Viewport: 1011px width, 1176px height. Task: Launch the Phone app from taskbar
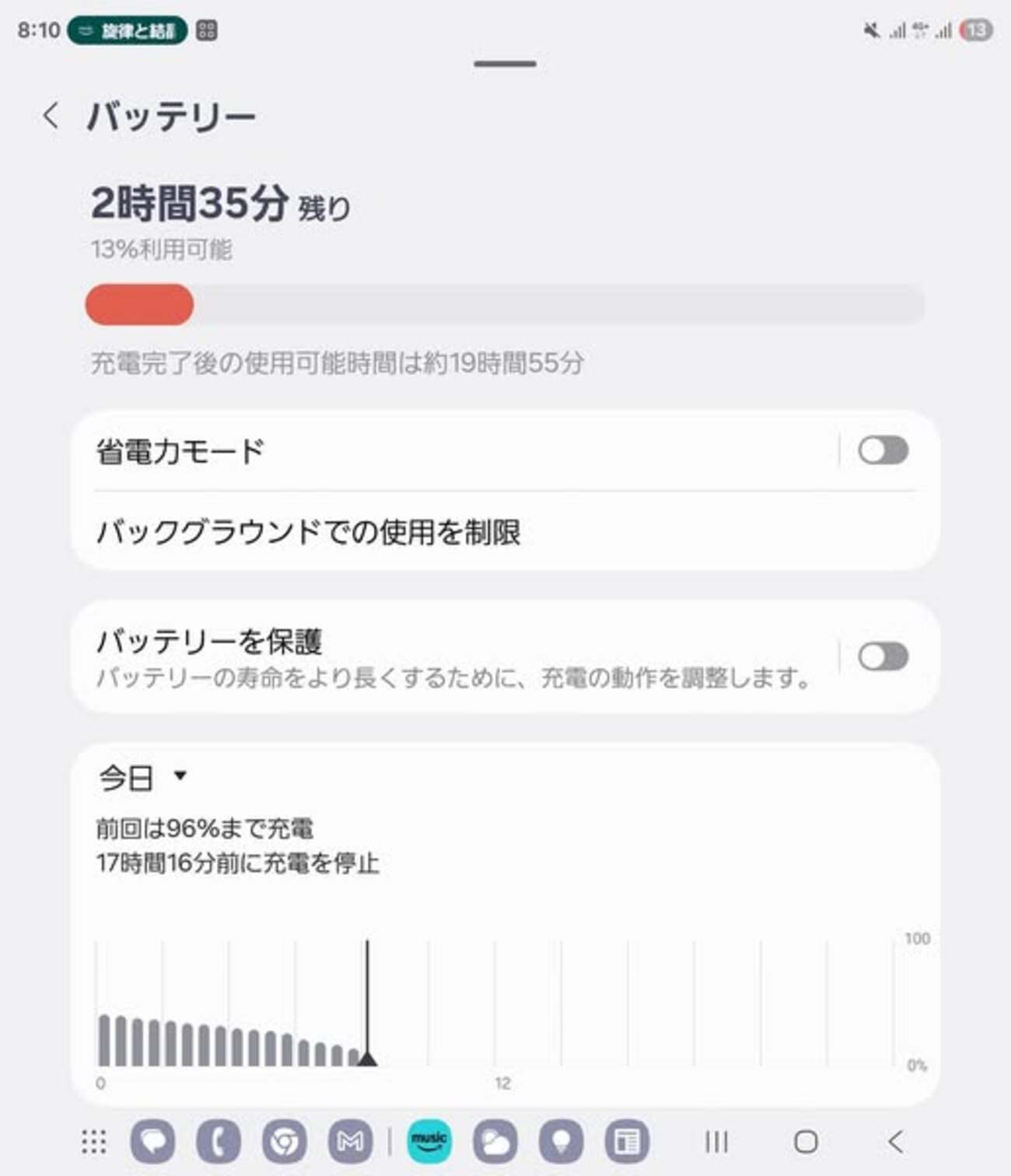click(219, 1142)
